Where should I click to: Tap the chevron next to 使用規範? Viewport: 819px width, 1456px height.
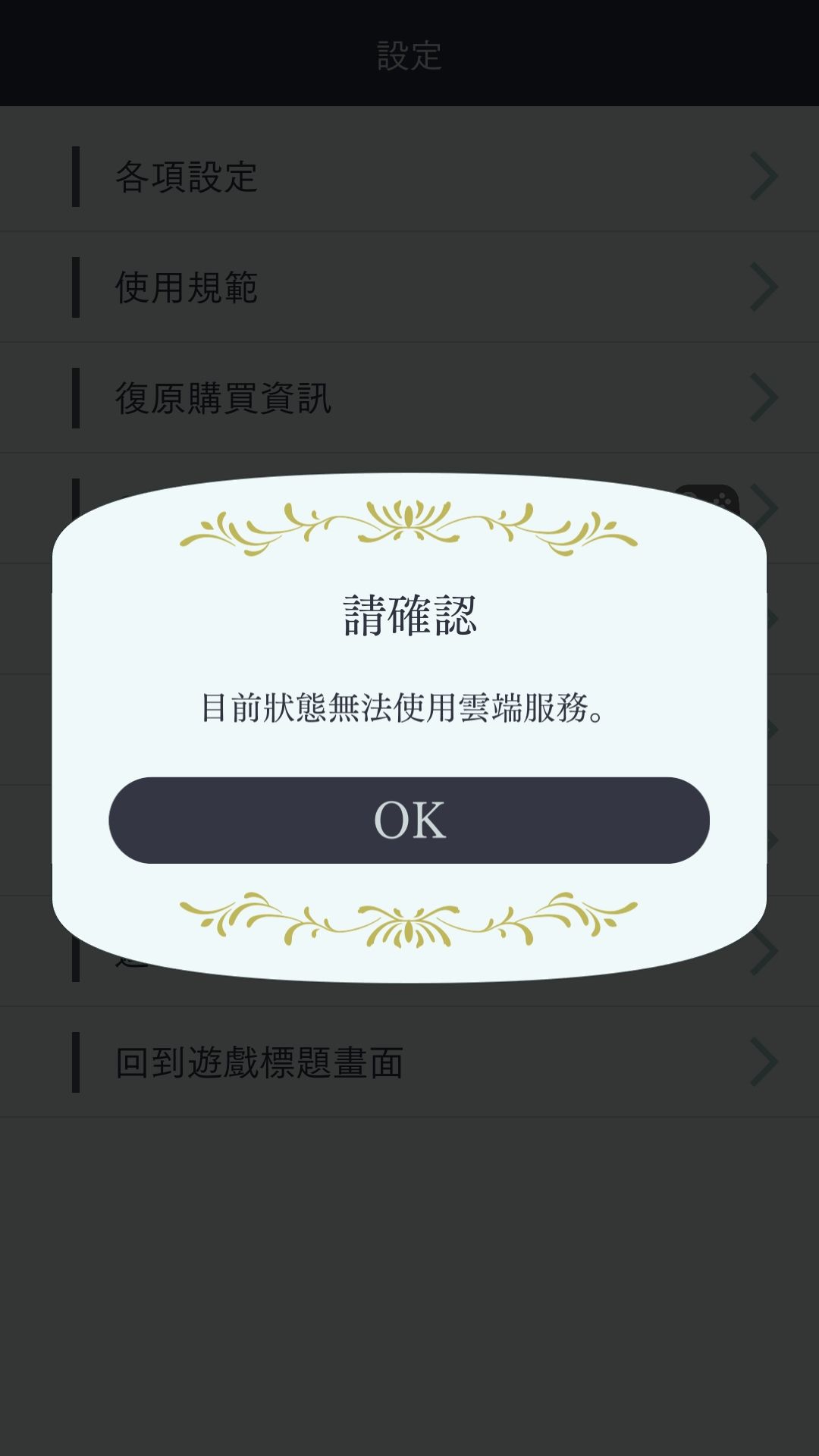click(x=766, y=287)
